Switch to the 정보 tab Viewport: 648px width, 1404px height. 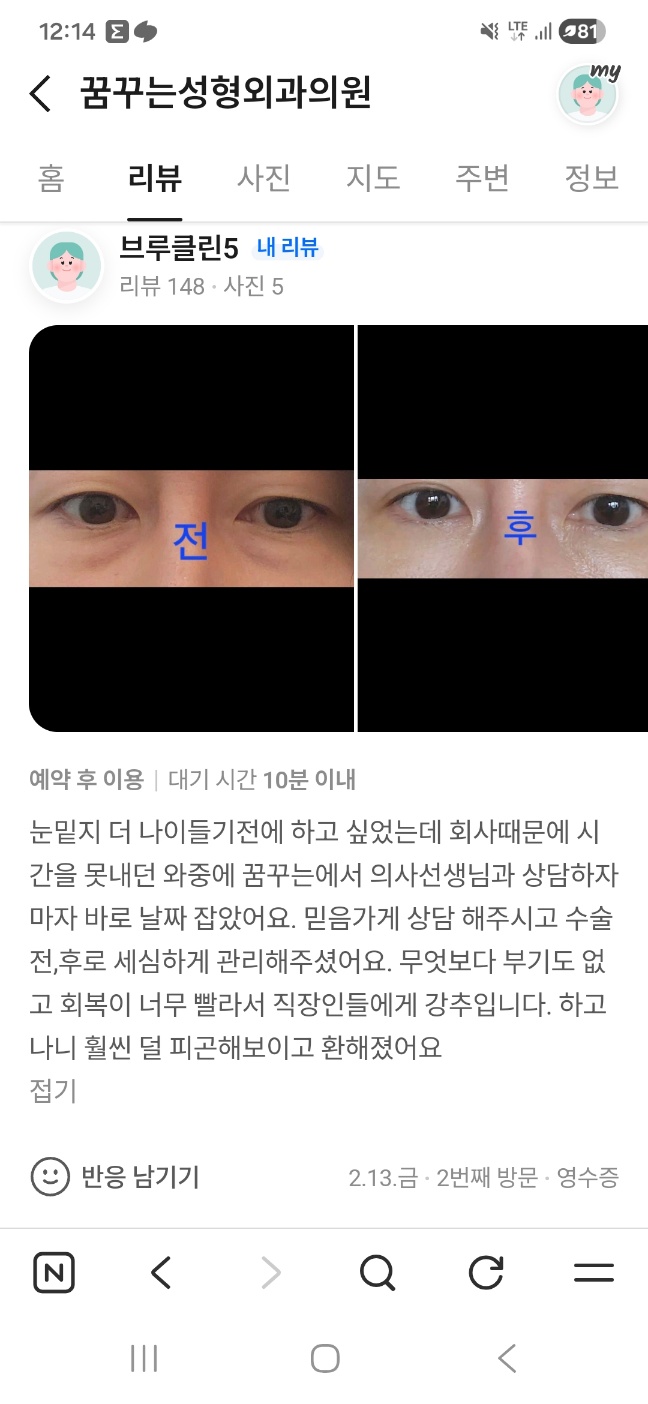pyautogui.click(x=591, y=178)
